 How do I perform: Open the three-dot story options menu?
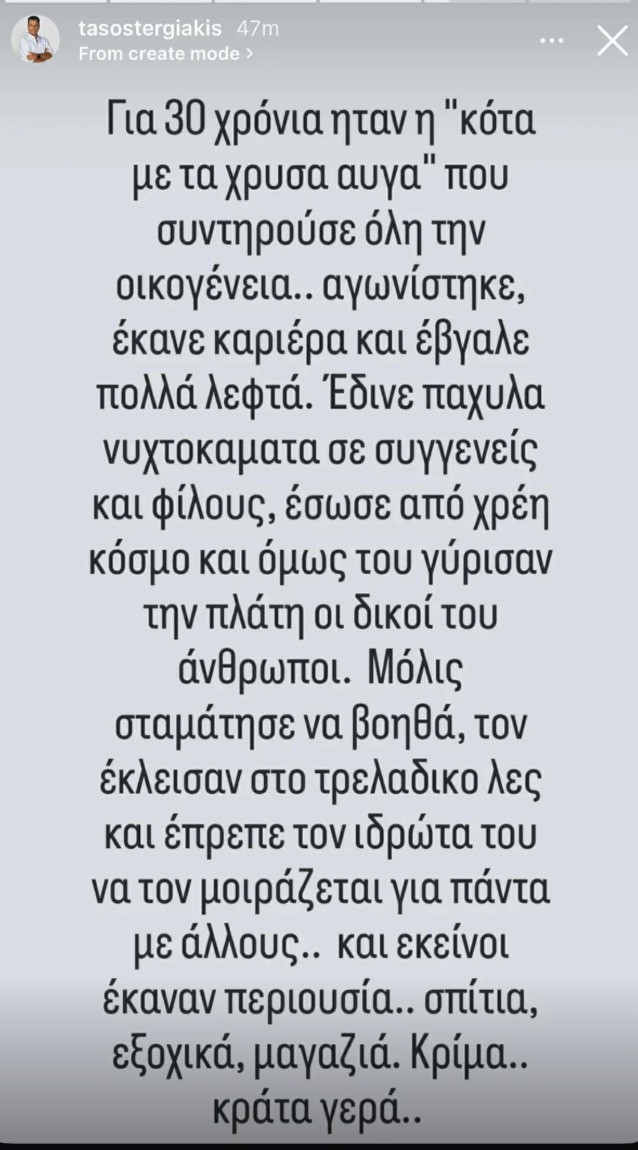pyautogui.click(x=551, y=40)
